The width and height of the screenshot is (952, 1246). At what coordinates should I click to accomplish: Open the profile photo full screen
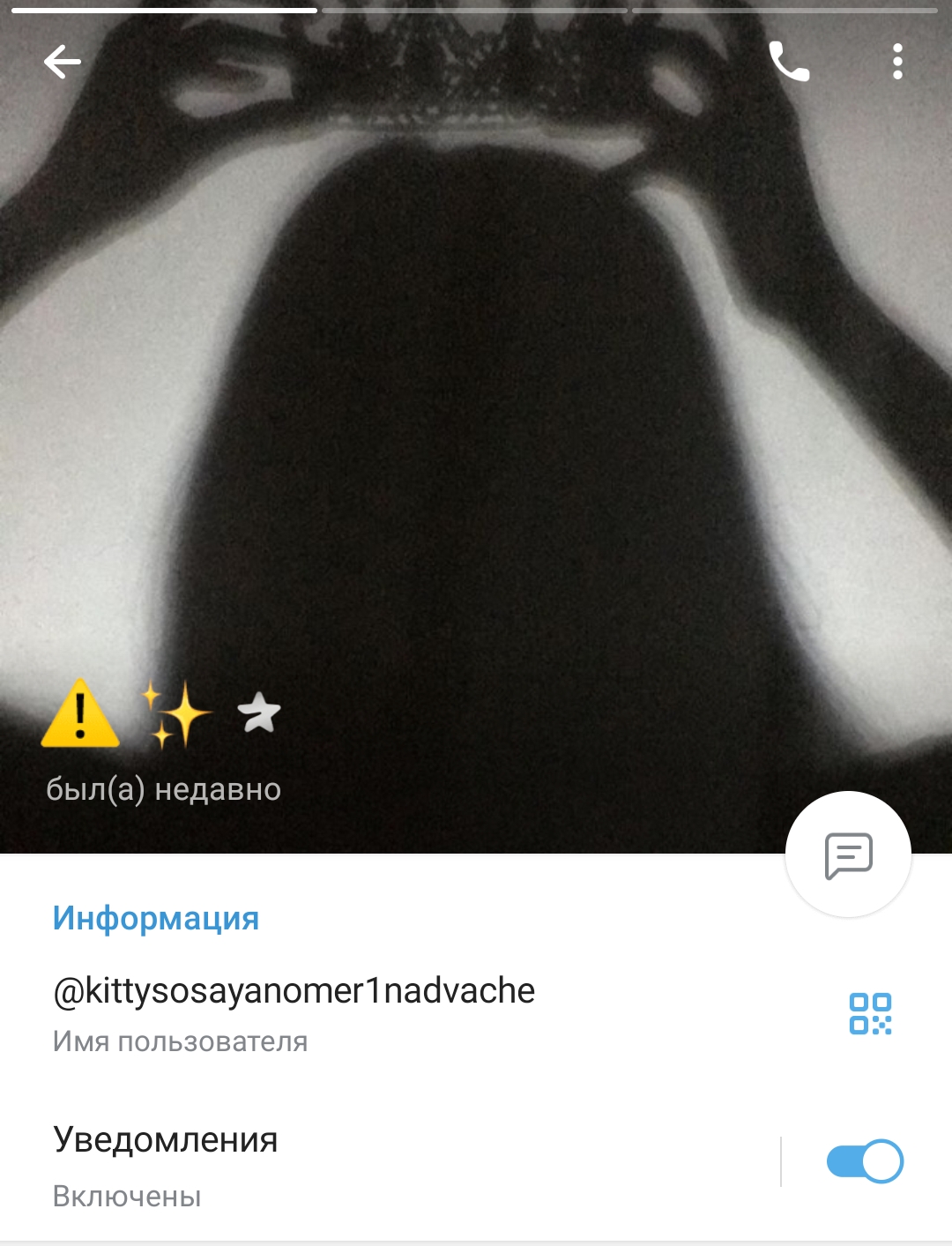click(x=476, y=397)
